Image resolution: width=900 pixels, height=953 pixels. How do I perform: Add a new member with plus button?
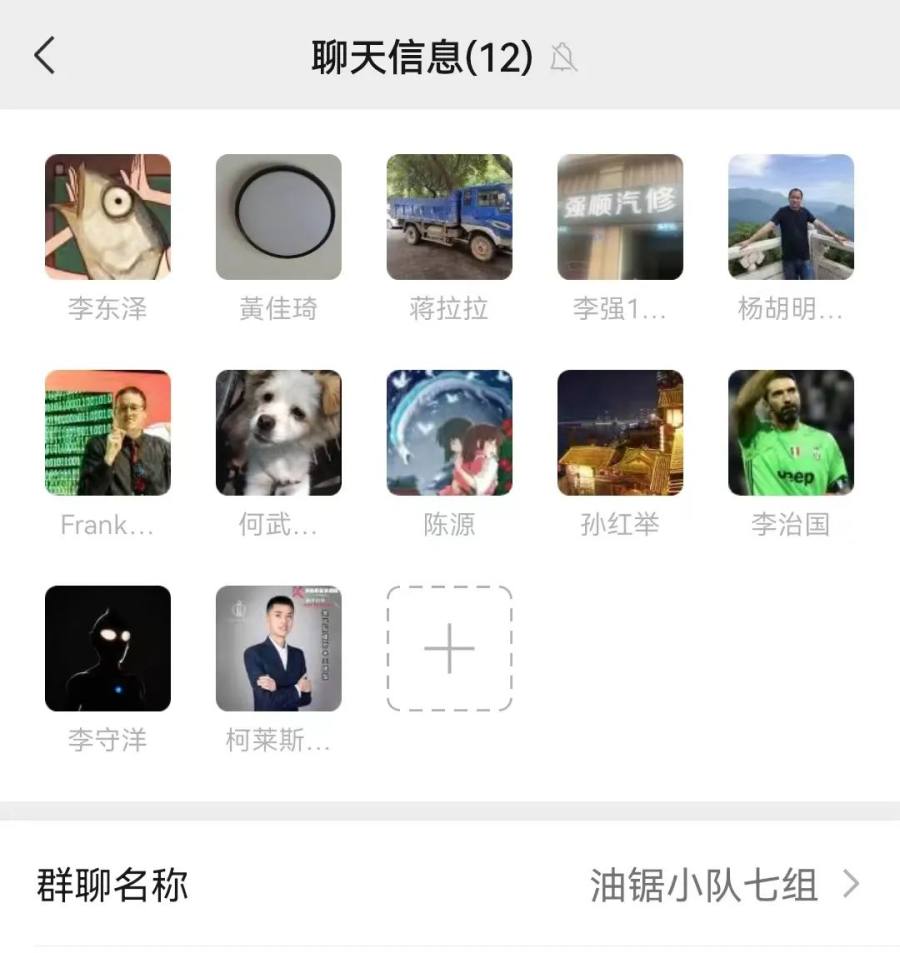point(450,648)
